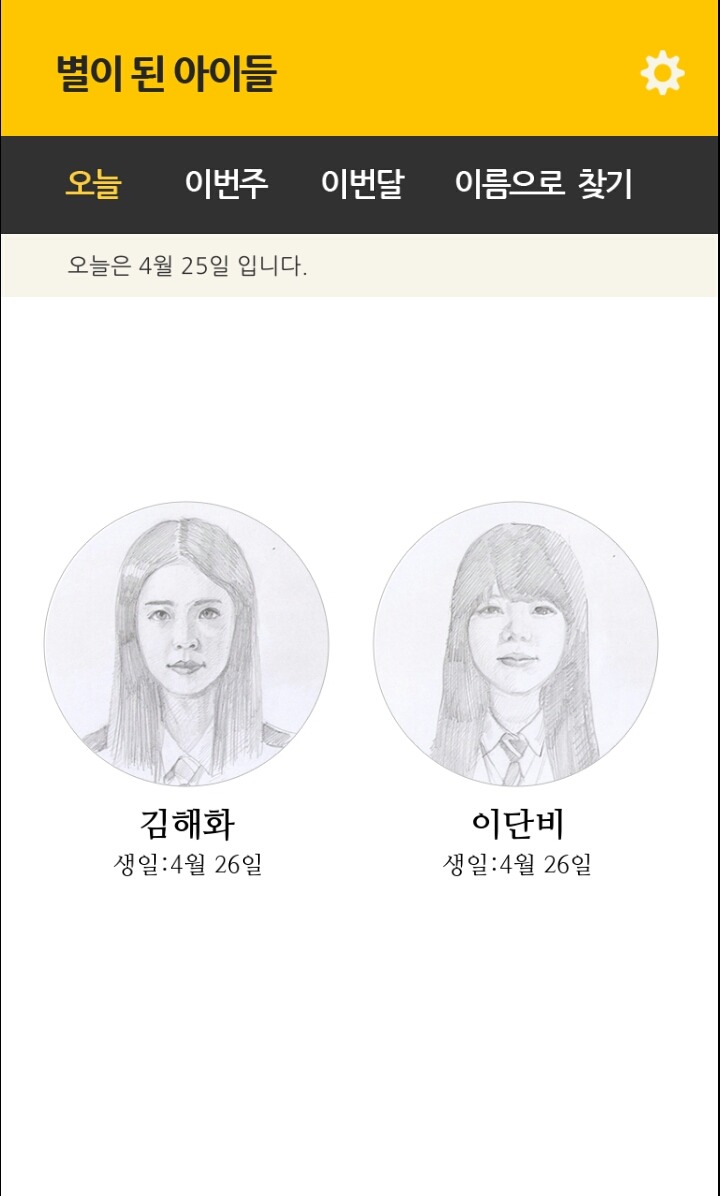Tap 김해화's birthday text 생일:4월 26일
This screenshot has height=1196, width=720.
pos(186,862)
